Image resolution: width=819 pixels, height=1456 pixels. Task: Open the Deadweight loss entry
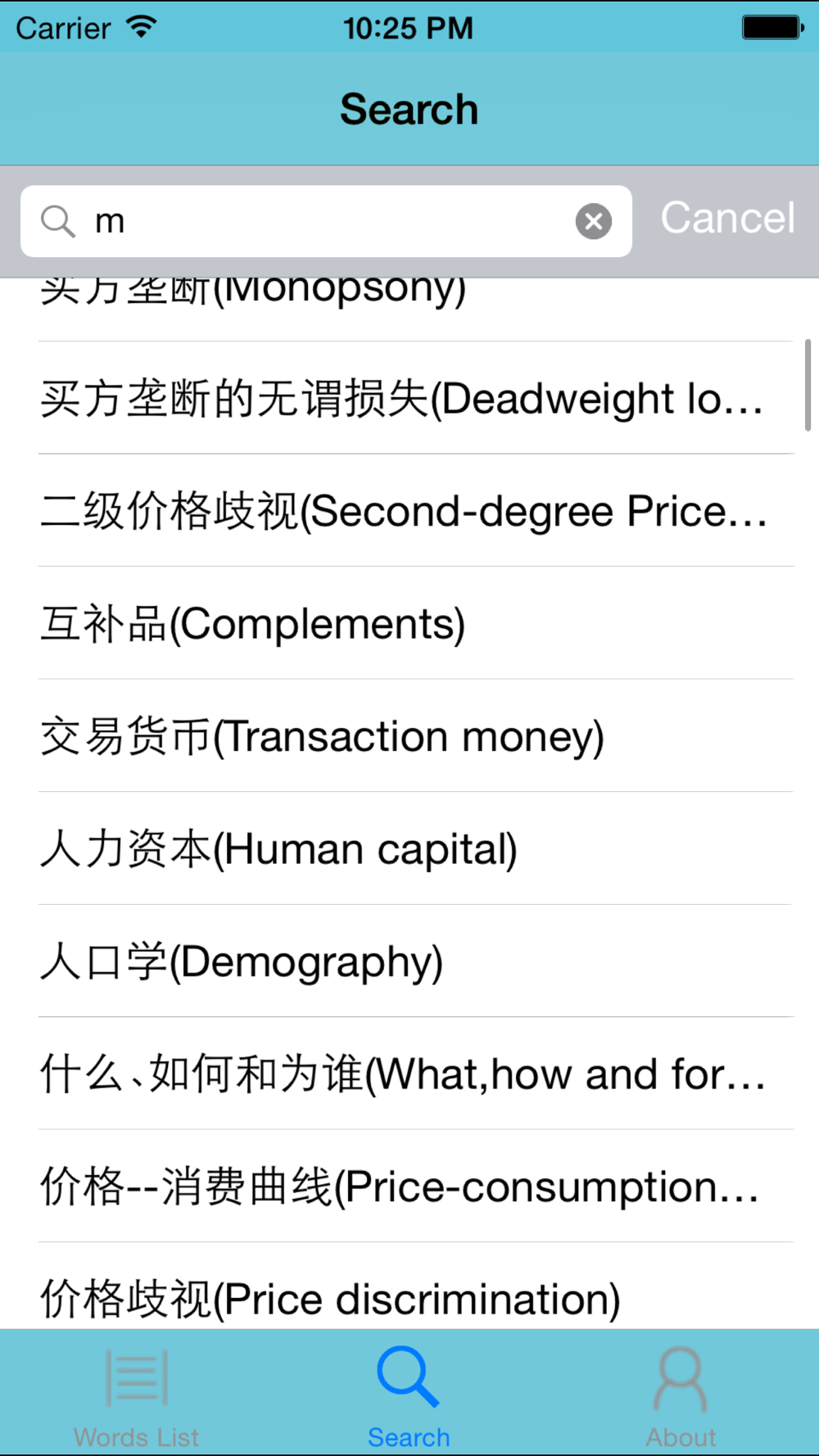pyautogui.click(x=409, y=399)
